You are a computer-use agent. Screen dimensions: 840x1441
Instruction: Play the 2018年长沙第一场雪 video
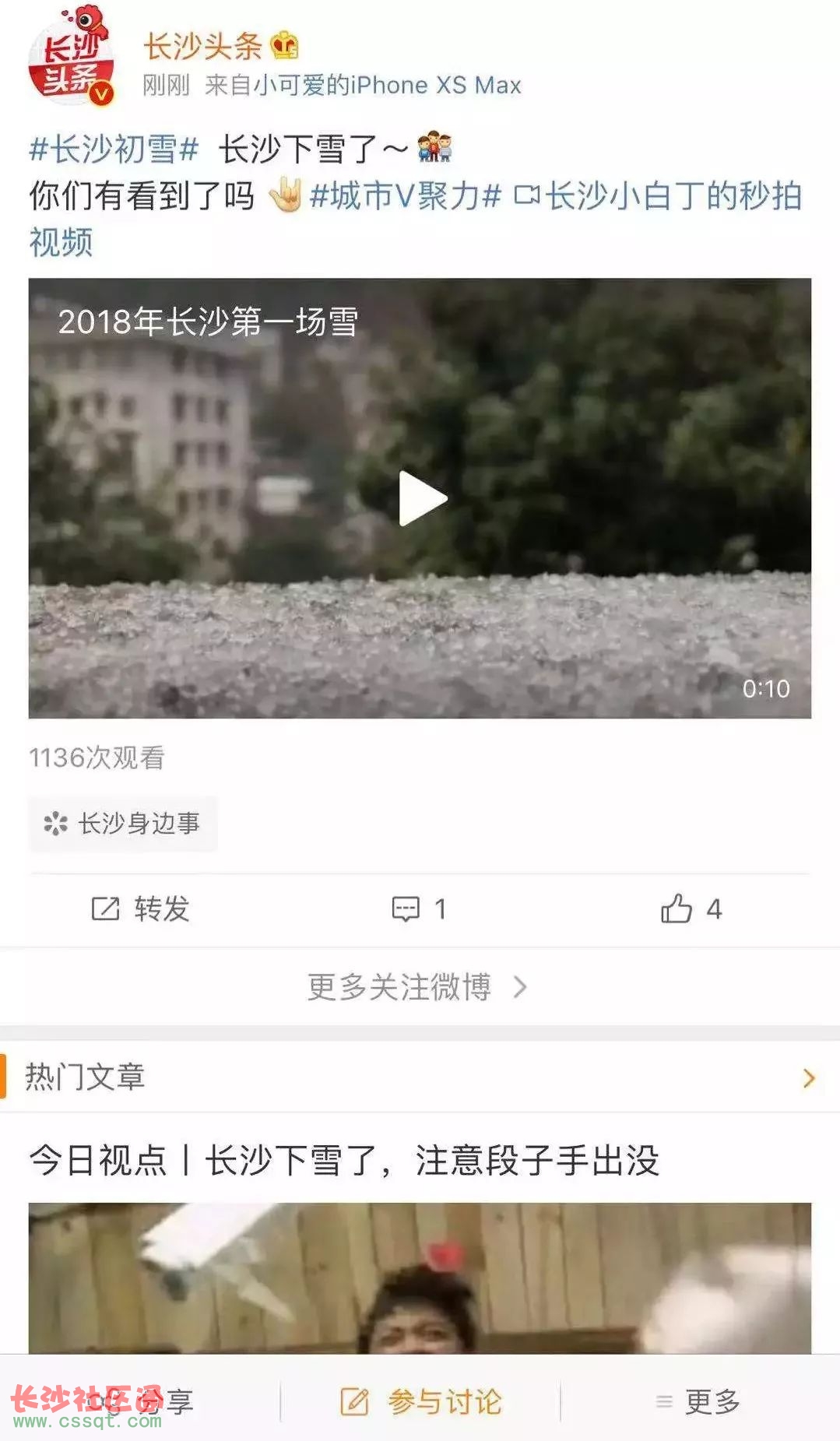(421, 498)
